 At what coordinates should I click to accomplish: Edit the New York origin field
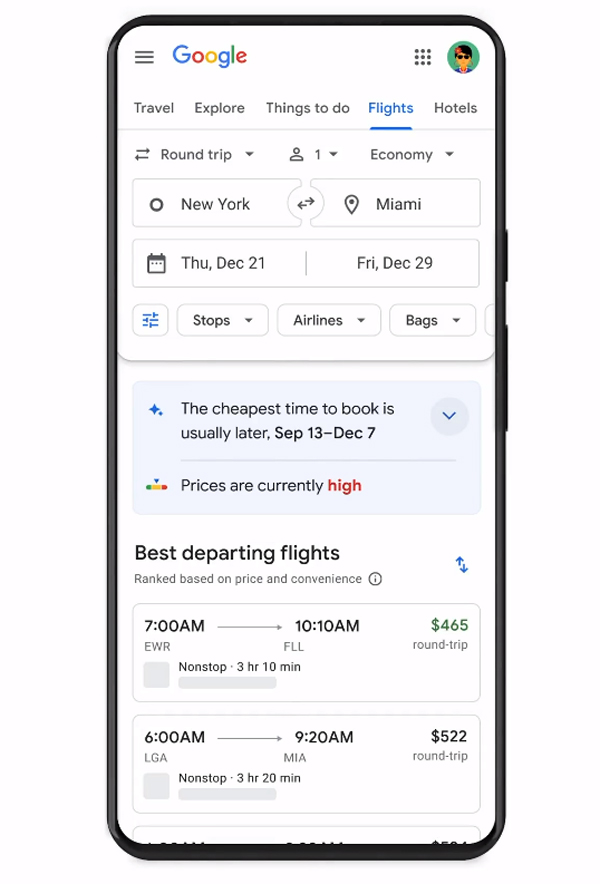[214, 204]
